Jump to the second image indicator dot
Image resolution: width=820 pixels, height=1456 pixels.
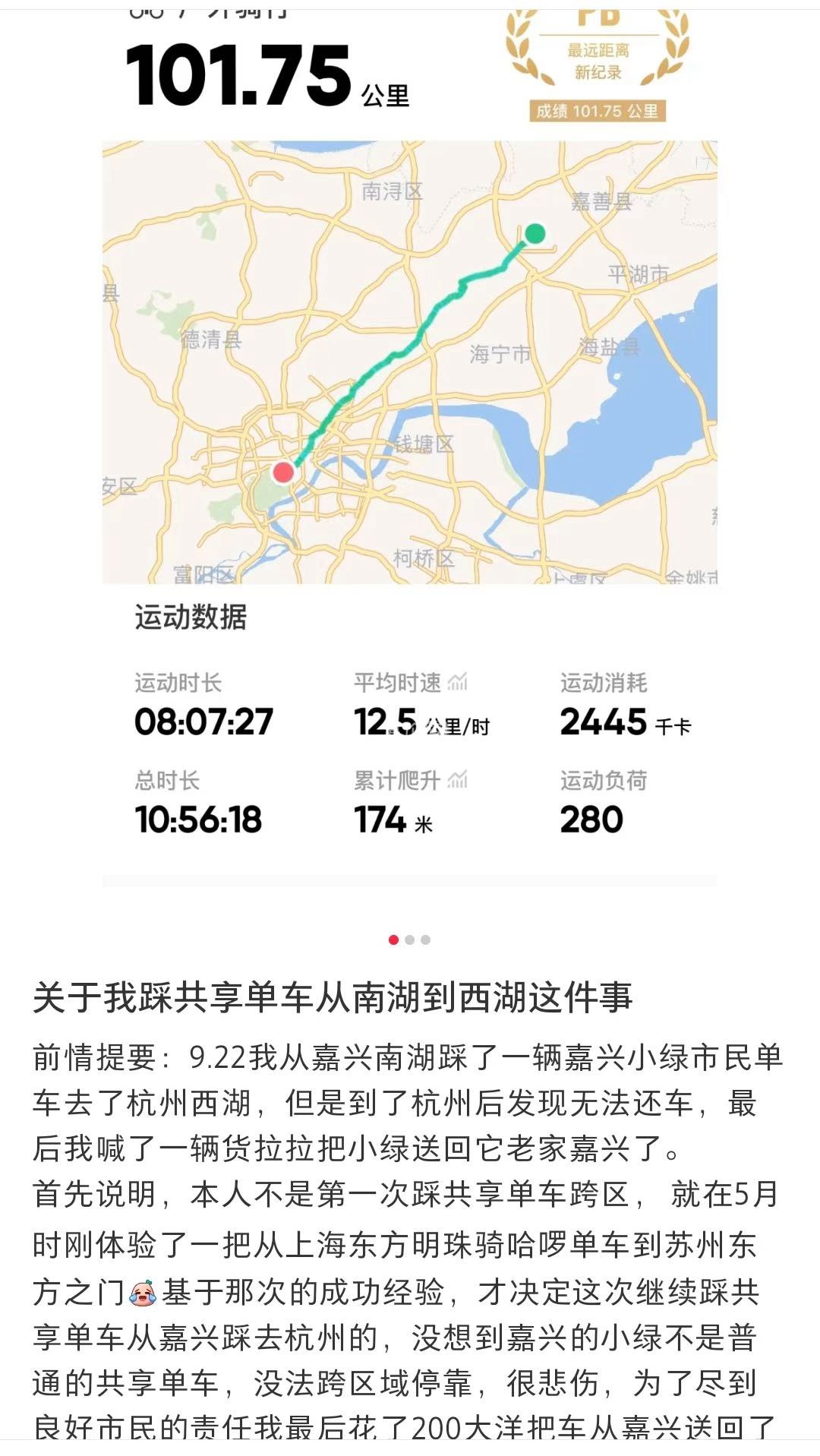(x=410, y=940)
